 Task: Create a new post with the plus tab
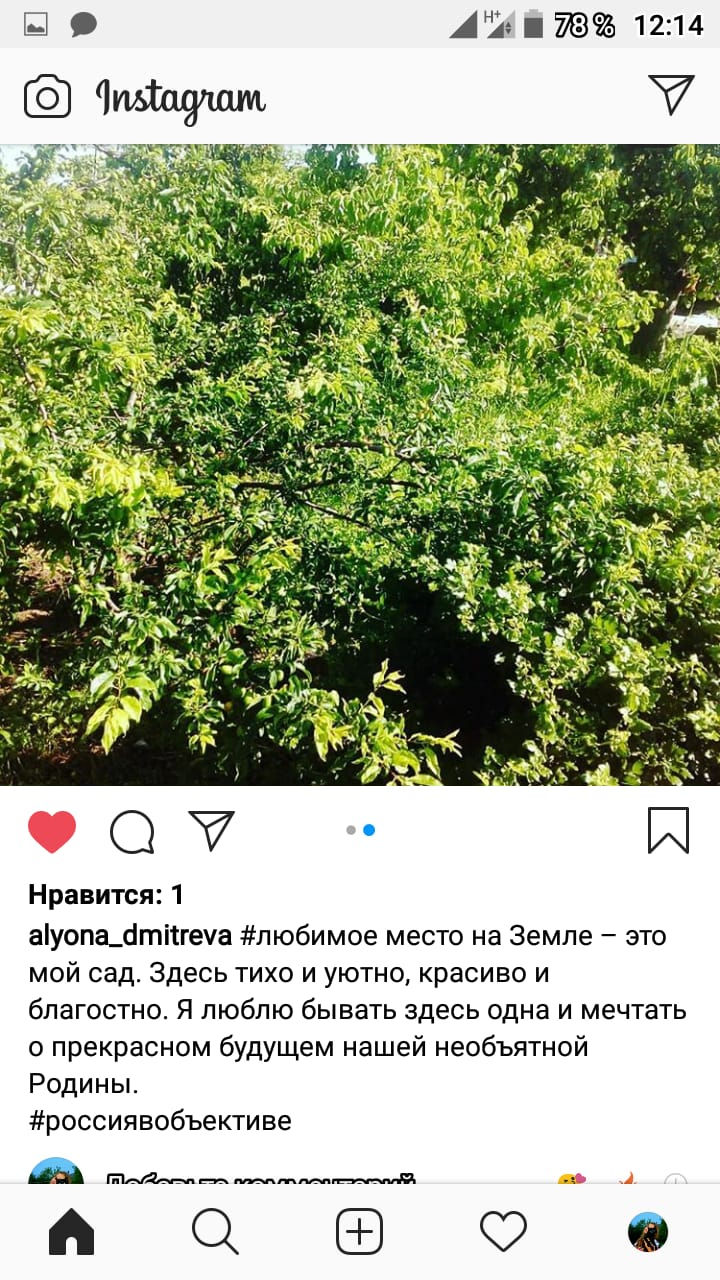pyautogui.click(x=359, y=1231)
